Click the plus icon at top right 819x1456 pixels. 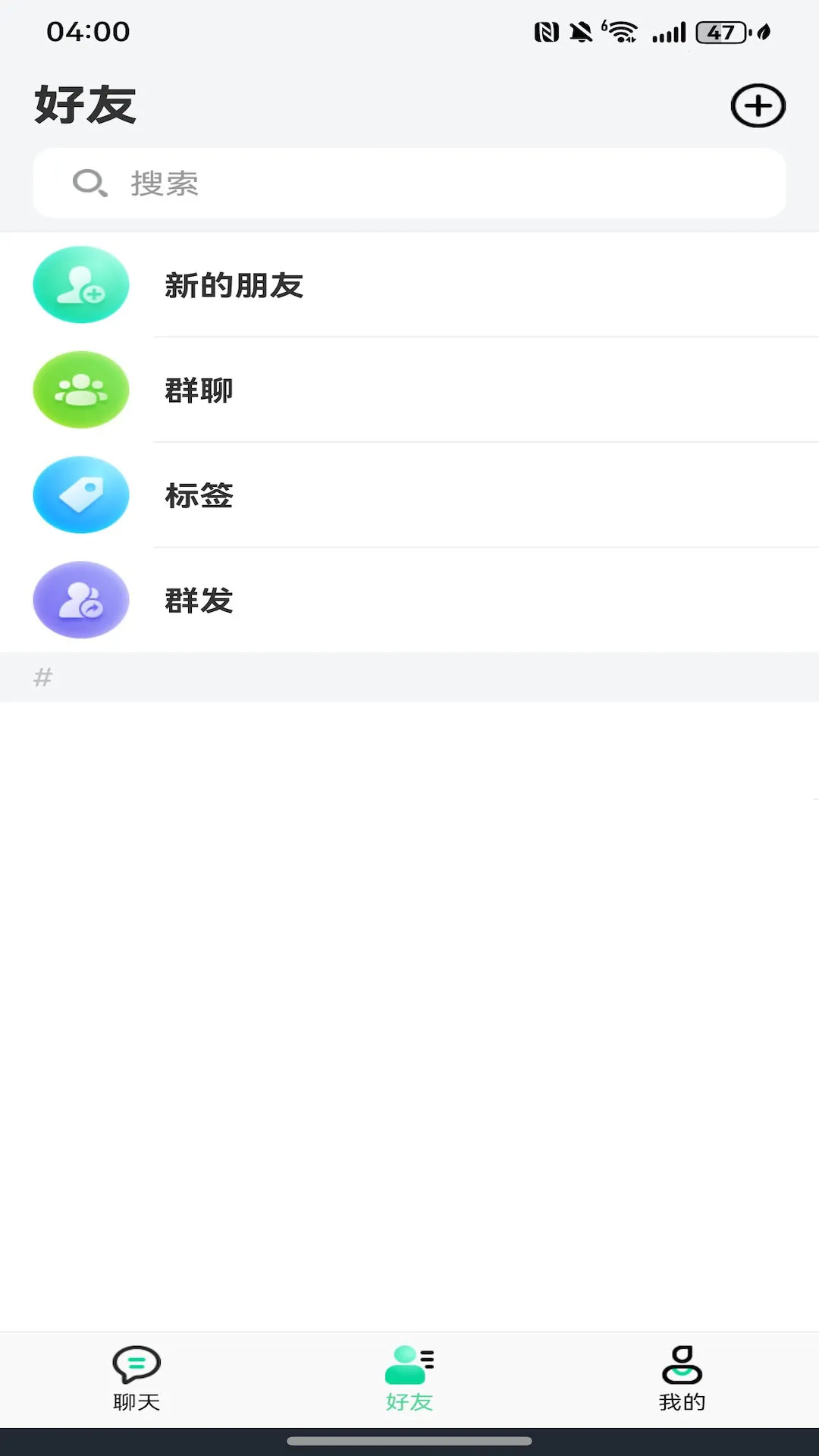point(758,105)
